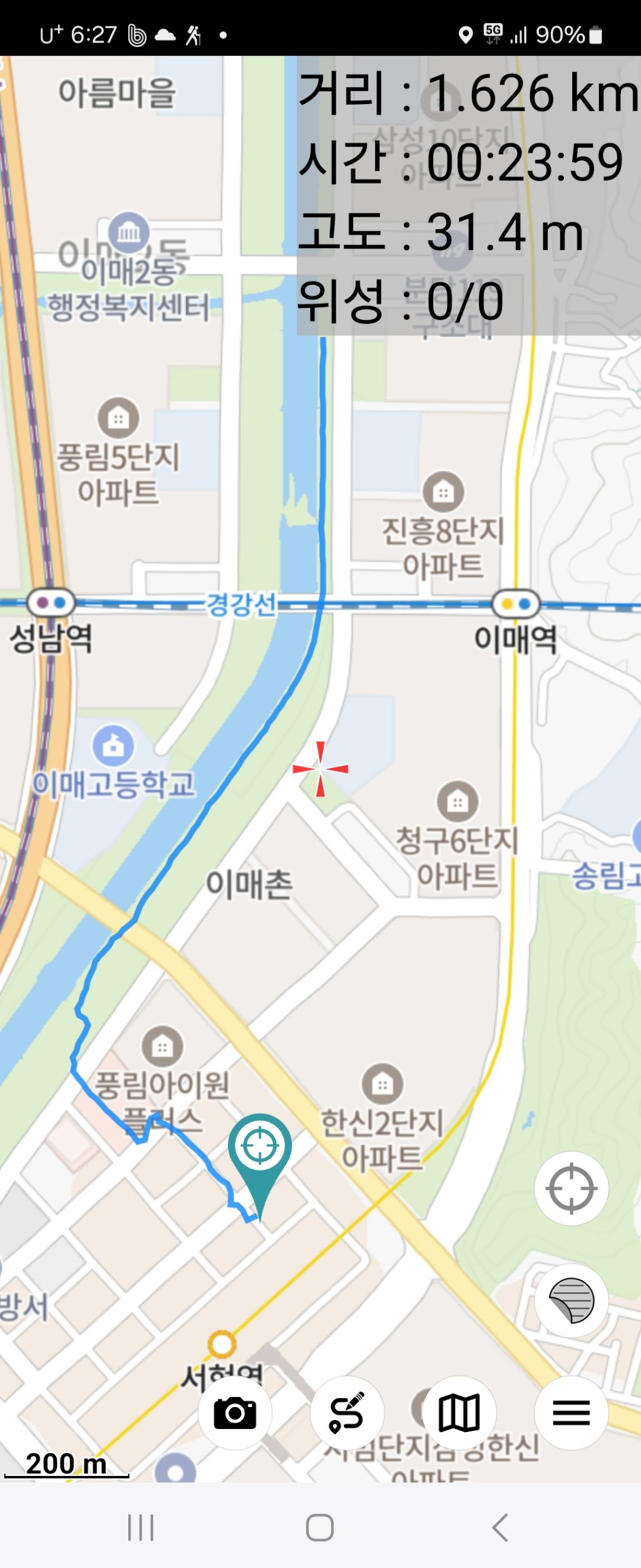
Task: Go to the home screen
Action: (320, 1527)
